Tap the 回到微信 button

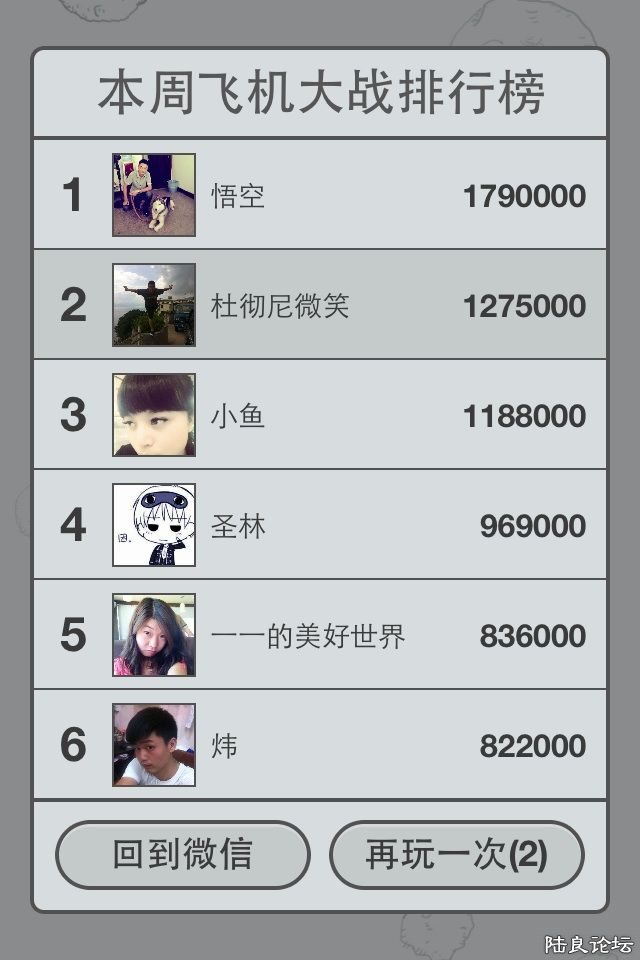(182, 855)
